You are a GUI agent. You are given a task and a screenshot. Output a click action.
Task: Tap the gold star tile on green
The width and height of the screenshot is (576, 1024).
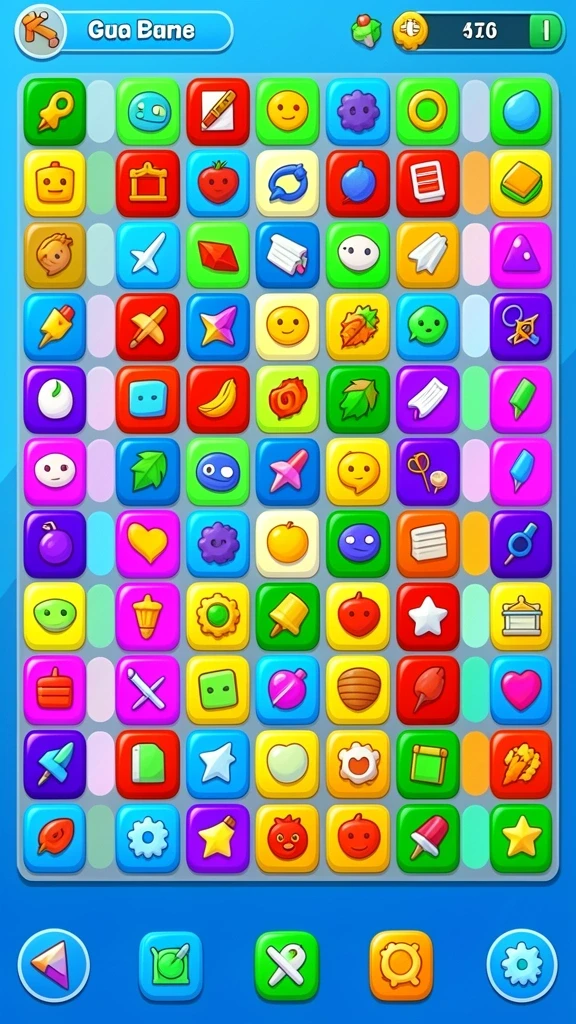click(x=520, y=838)
